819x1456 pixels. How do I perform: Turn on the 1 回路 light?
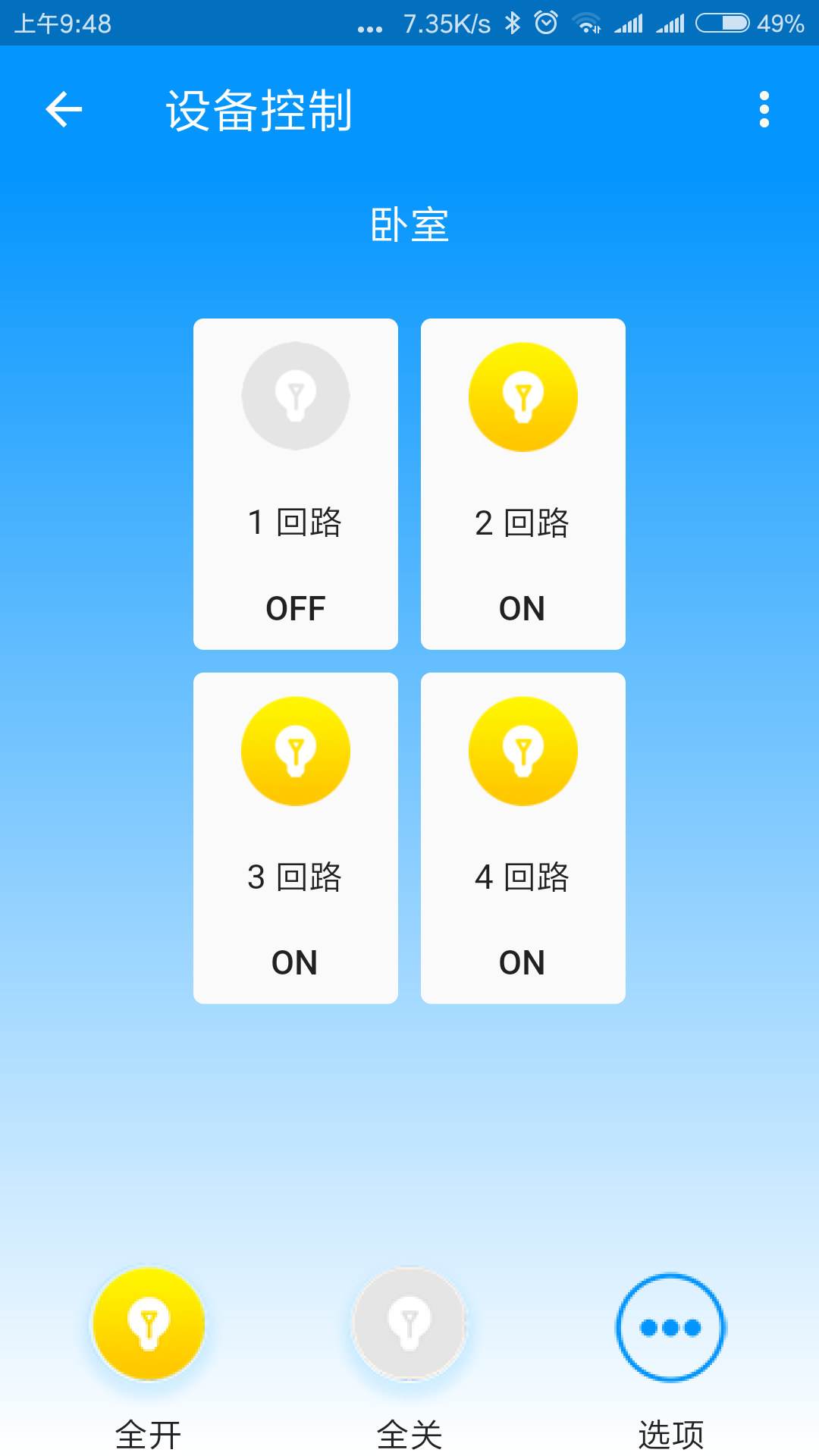coord(296,397)
